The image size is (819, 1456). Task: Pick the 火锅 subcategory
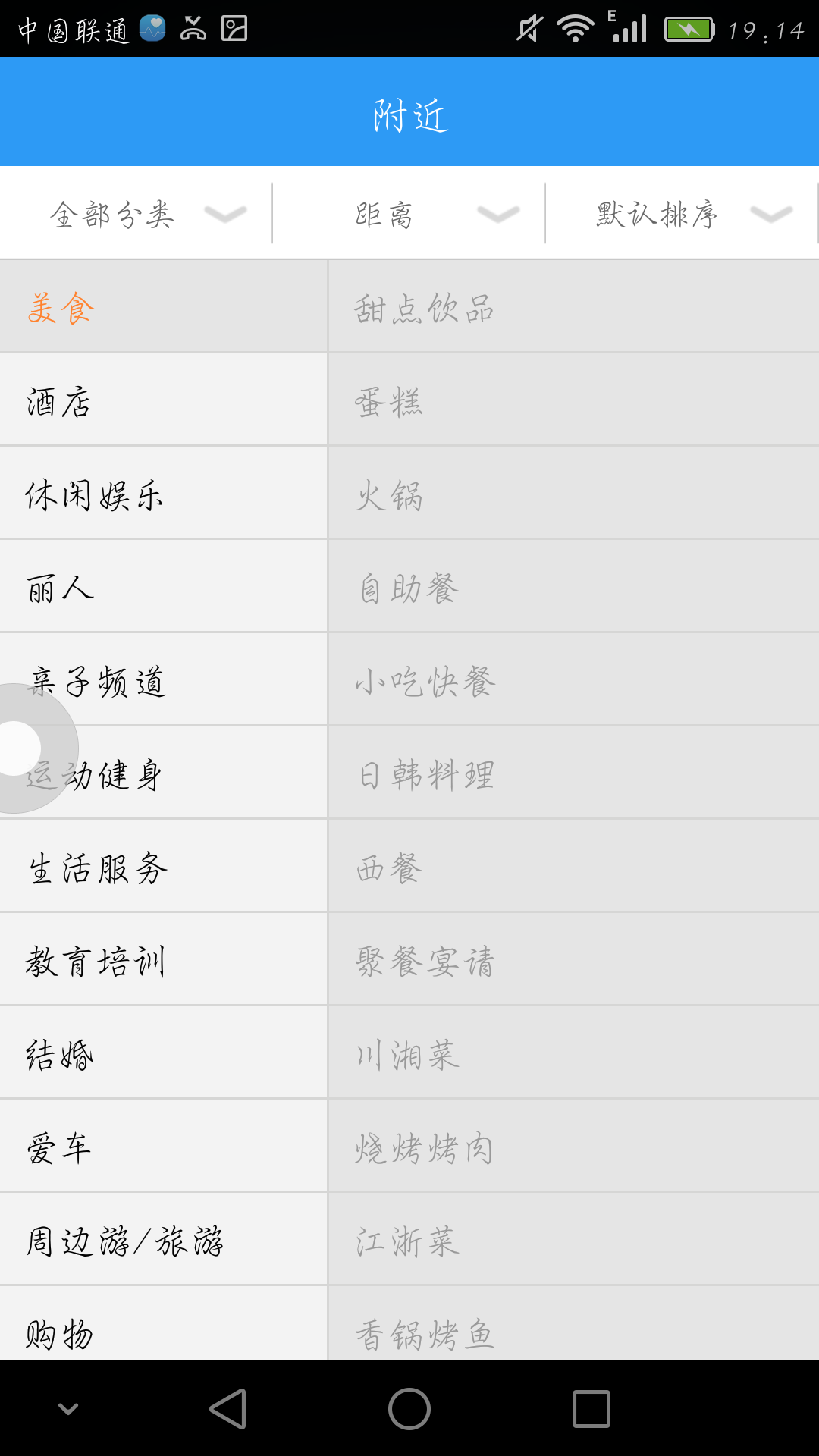click(x=573, y=495)
